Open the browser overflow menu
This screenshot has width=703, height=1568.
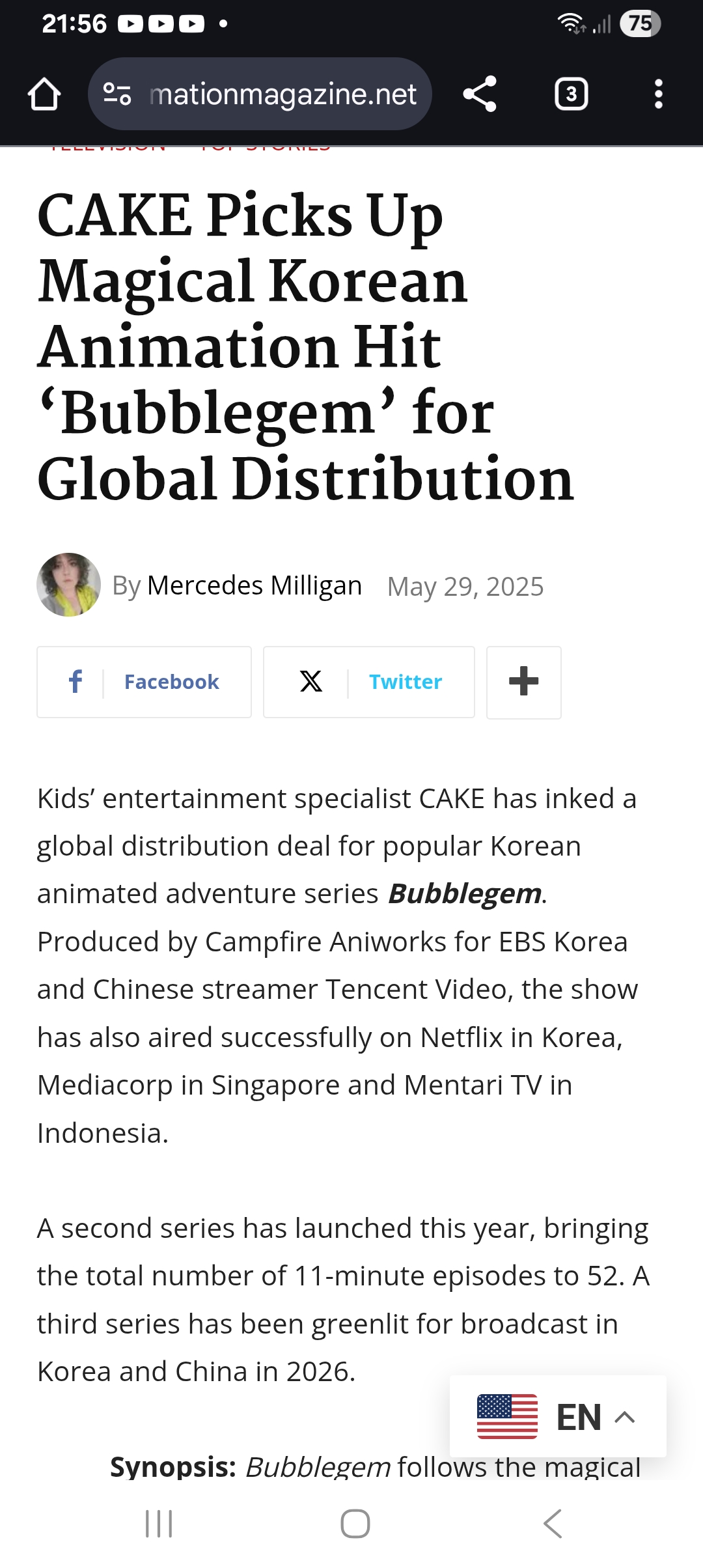point(658,94)
